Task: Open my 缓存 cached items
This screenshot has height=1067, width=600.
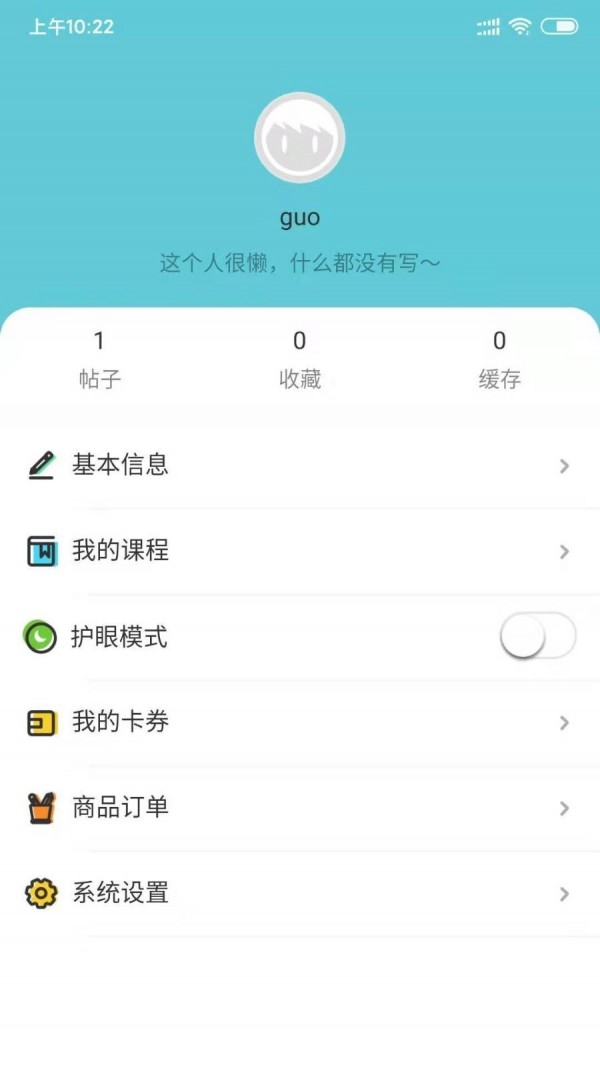Action: pyautogui.click(x=499, y=360)
